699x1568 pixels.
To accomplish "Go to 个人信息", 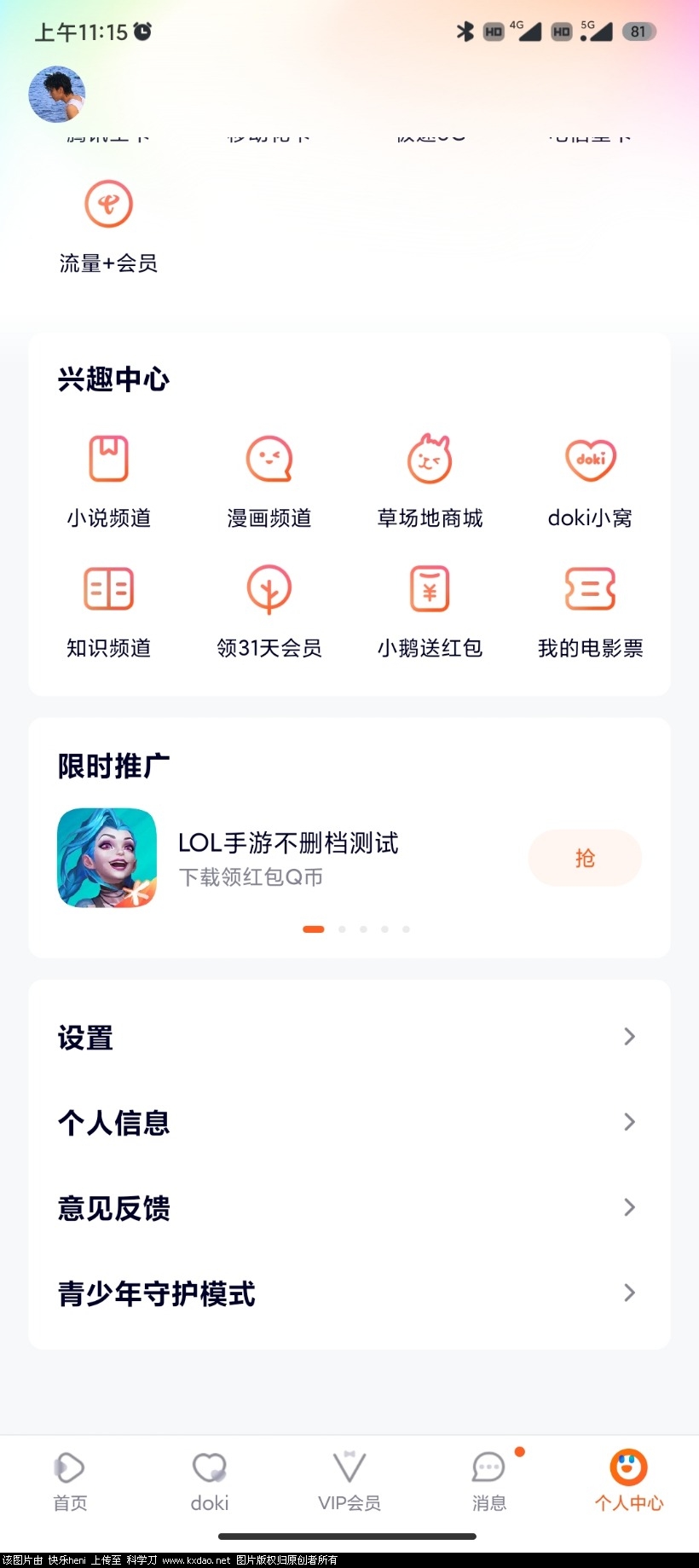I will tap(349, 1122).
